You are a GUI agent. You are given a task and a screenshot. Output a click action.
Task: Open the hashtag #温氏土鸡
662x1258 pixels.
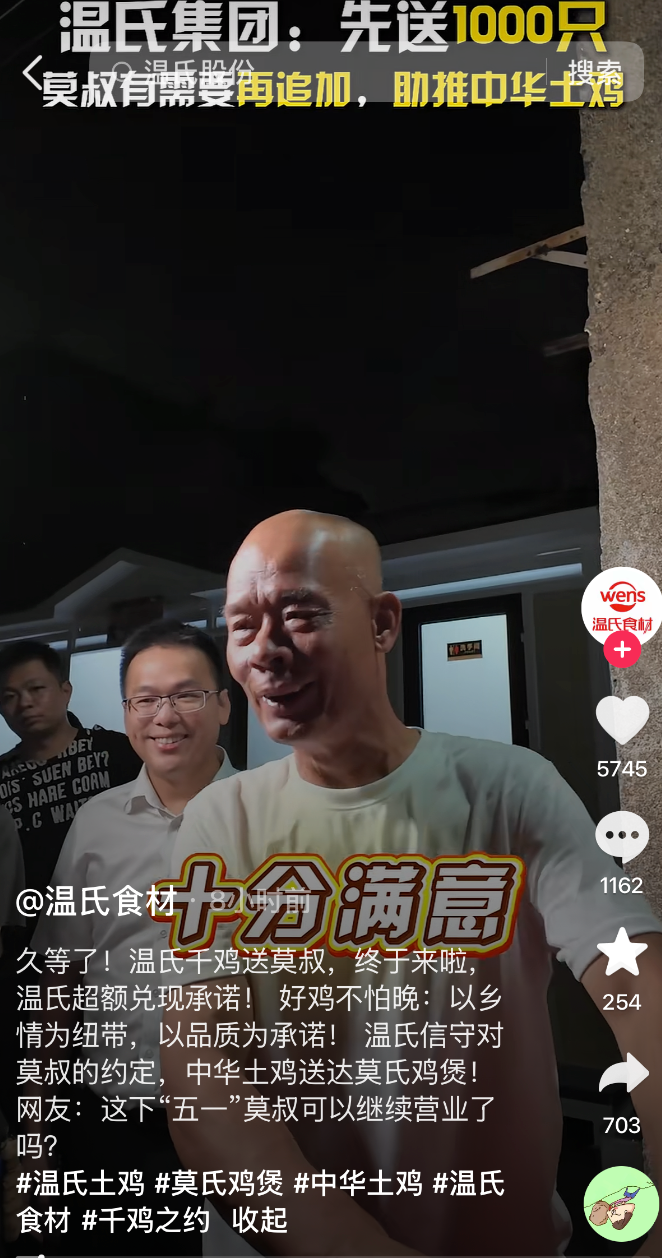[x=80, y=1184]
